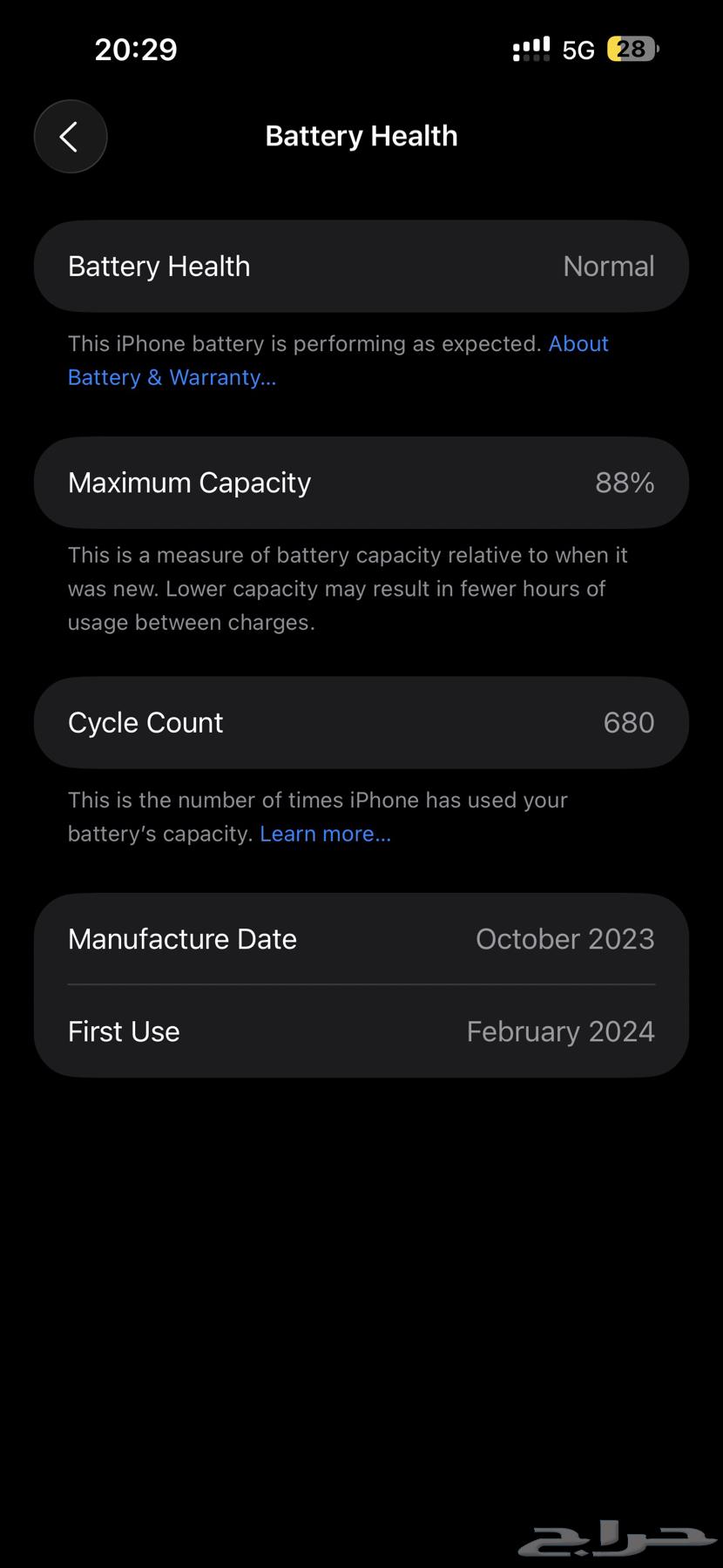Screen dimensions: 723x1568
Task: Tap the Cycle Count 680 row
Action: tap(361, 722)
